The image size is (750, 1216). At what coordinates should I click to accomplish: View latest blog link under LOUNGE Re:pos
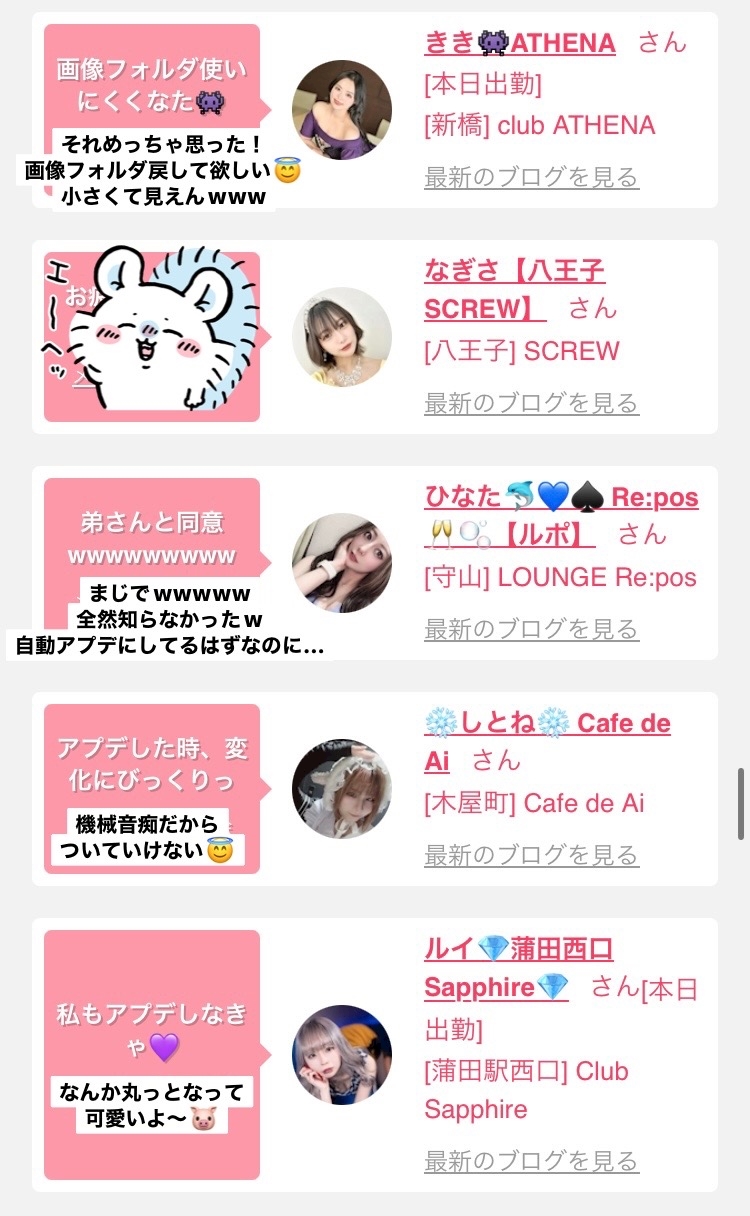pyautogui.click(x=531, y=630)
